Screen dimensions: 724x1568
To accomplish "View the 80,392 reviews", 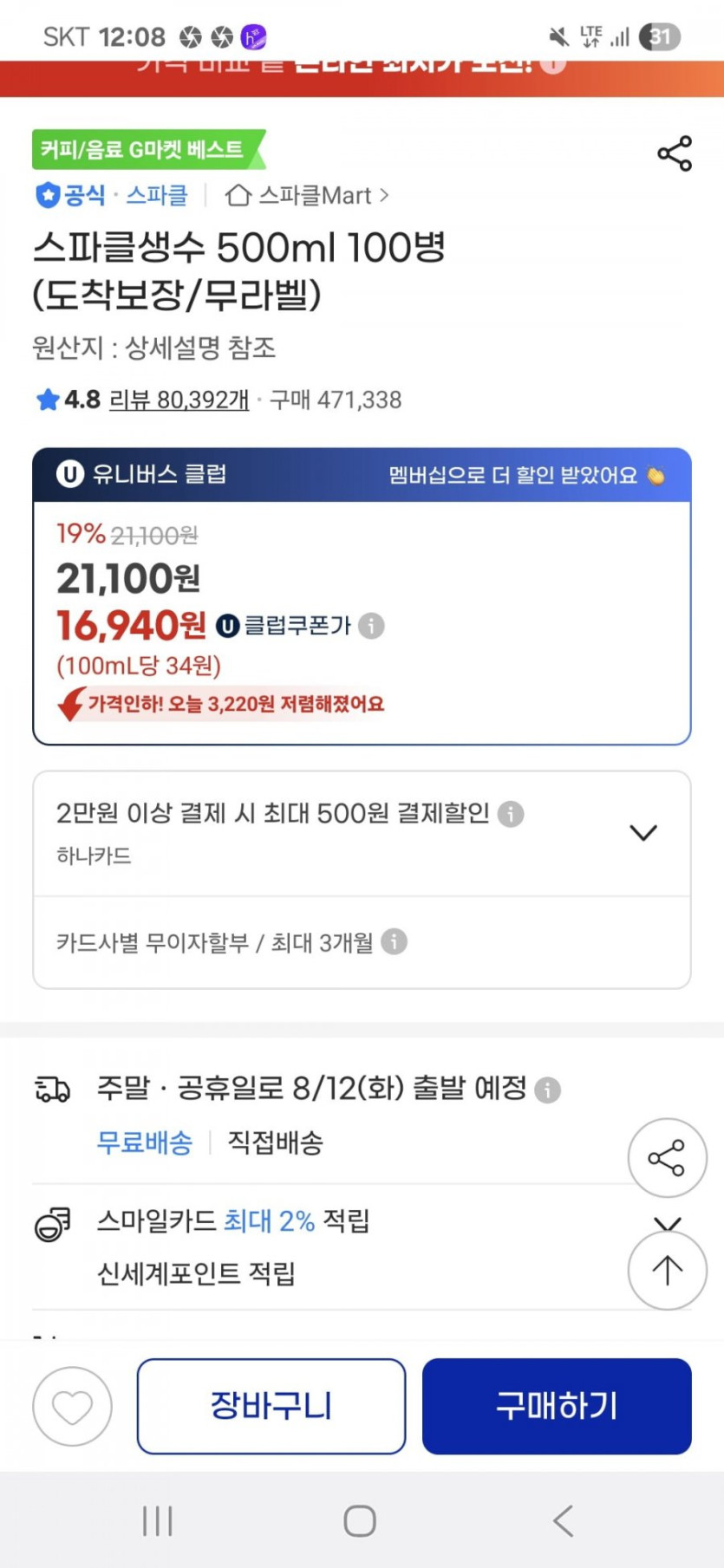I will 179,400.
